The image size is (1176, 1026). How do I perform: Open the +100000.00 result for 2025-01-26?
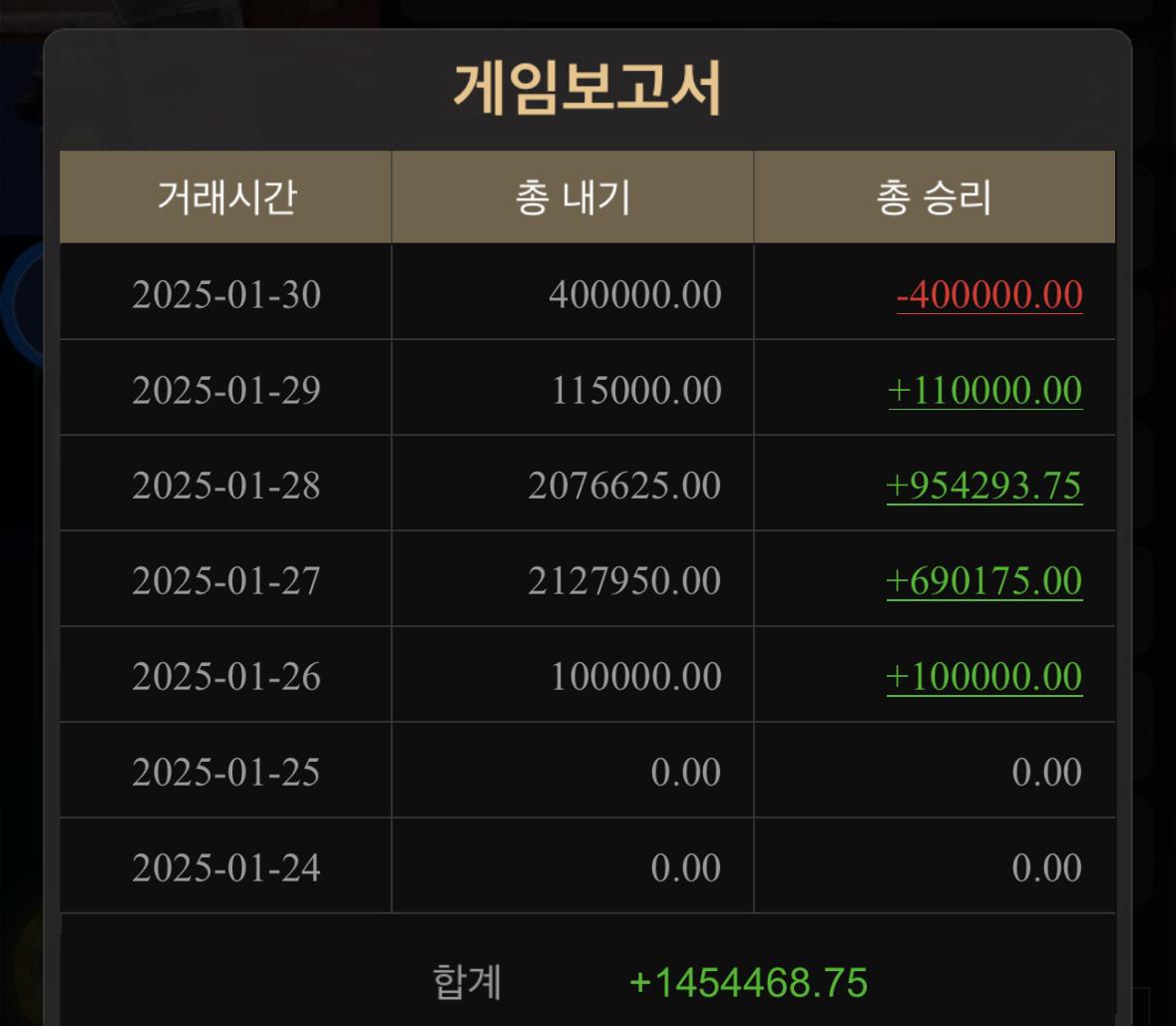(983, 676)
